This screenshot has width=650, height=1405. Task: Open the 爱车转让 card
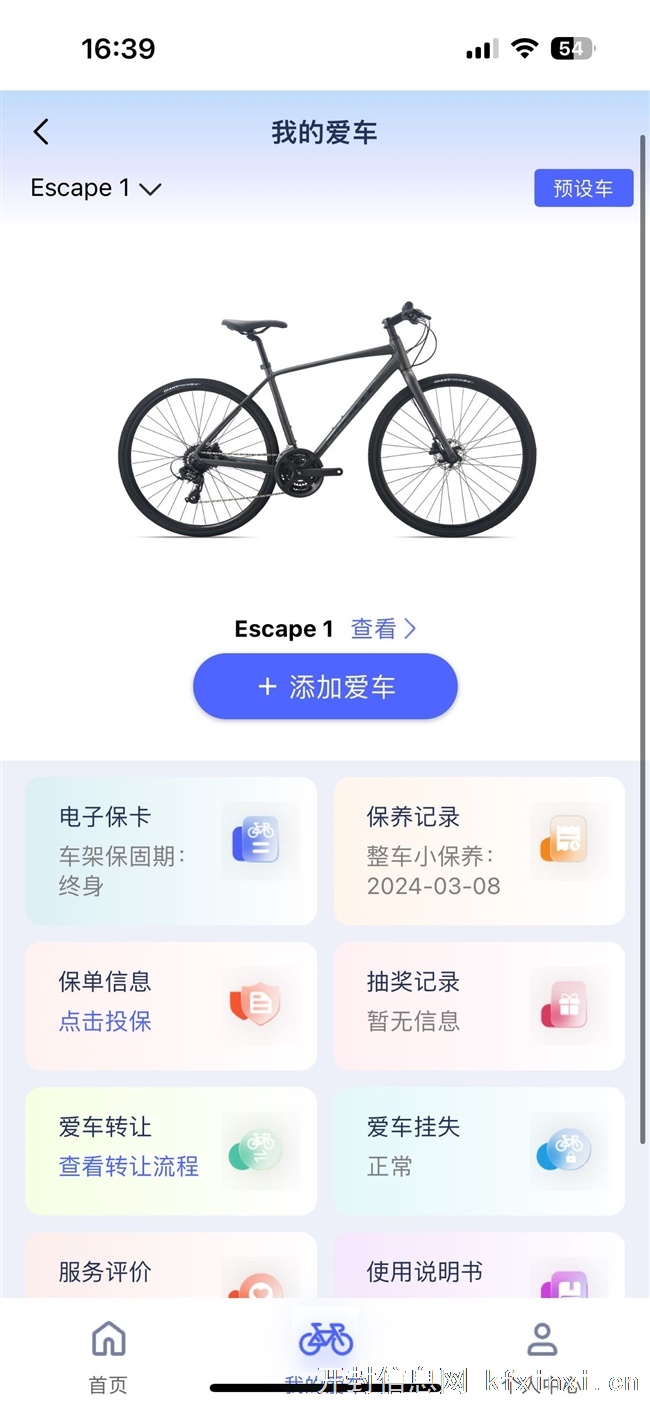coord(171,1151)
